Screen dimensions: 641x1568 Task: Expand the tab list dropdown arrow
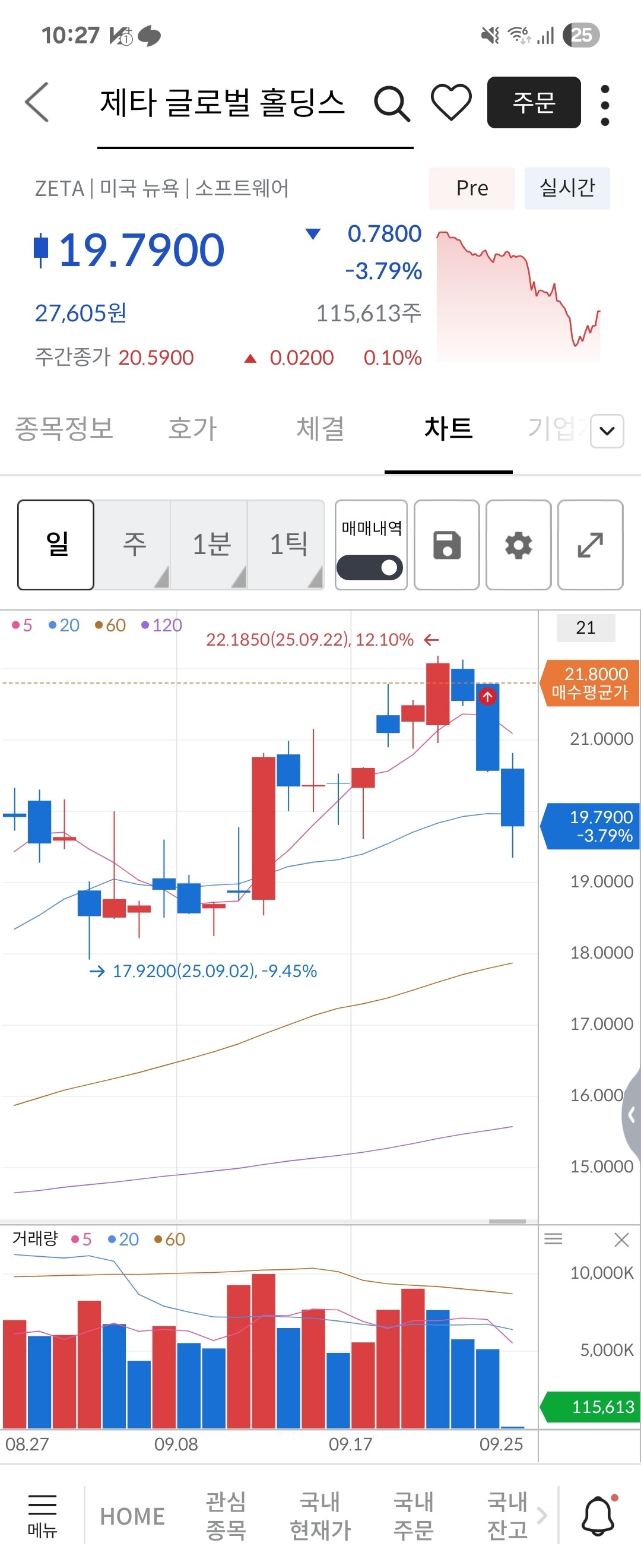coord(607,431)
